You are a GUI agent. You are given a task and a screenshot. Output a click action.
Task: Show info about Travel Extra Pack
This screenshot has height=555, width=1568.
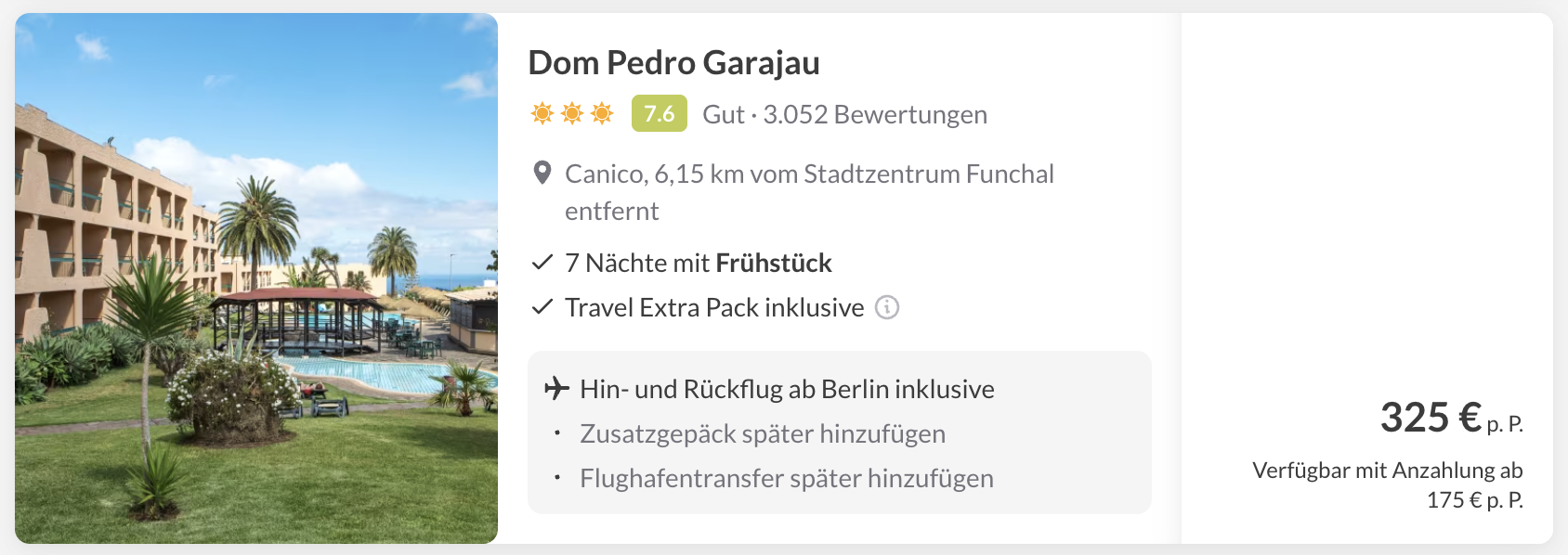pyautogui.click(x=887, y=307)
